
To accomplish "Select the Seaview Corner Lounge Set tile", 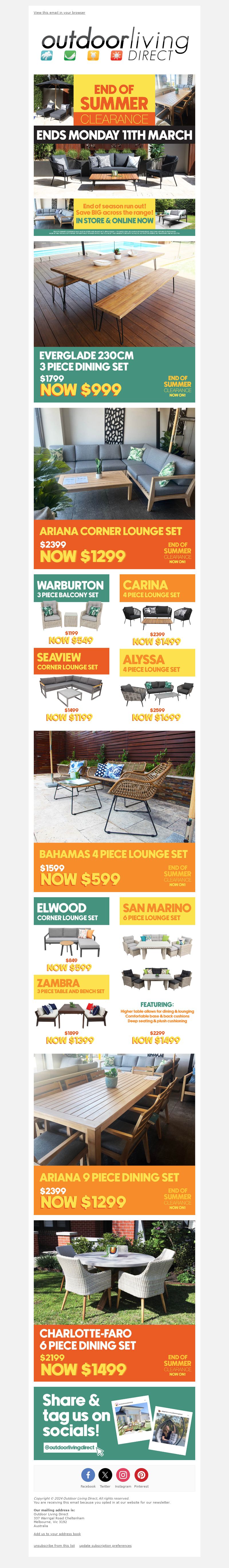I will pos(71,685).
